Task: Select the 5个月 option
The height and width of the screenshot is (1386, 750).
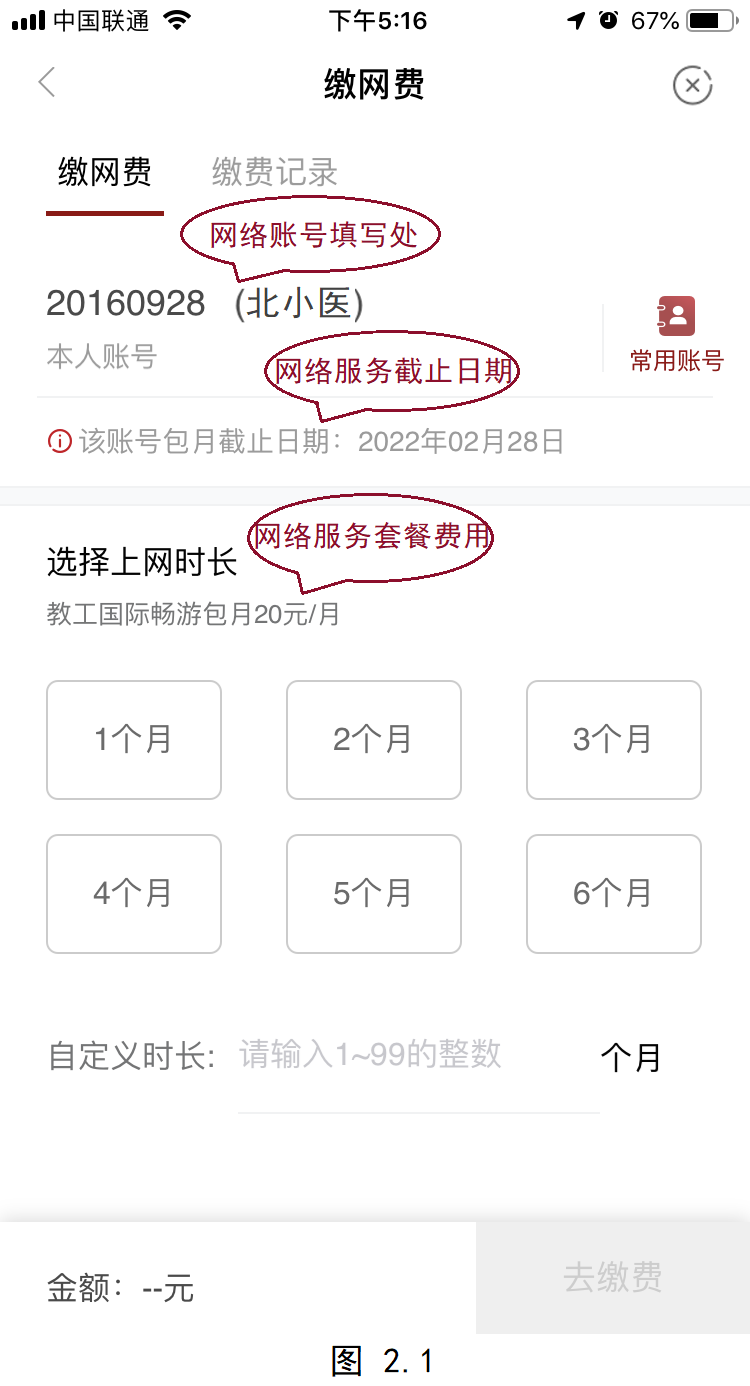Action: click(374, 894)
